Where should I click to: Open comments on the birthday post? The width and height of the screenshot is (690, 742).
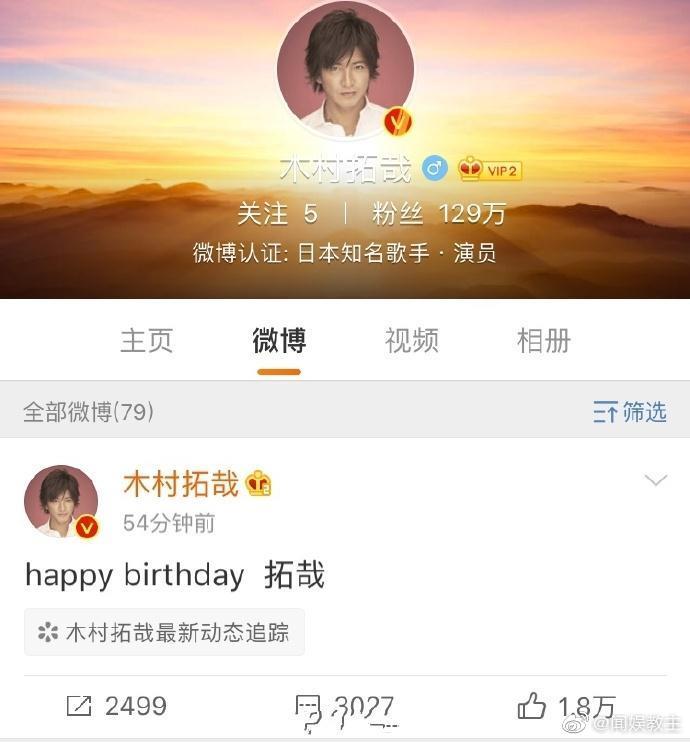(x=346, y=708)
